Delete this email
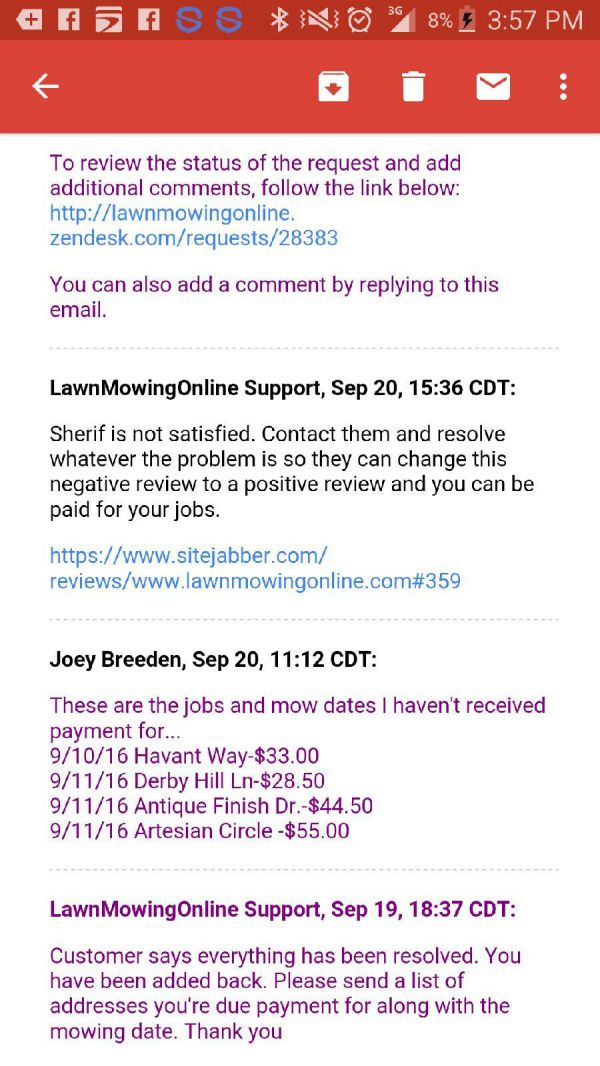The height and width of the screenshot is (1066, 600). click(413, 87)
